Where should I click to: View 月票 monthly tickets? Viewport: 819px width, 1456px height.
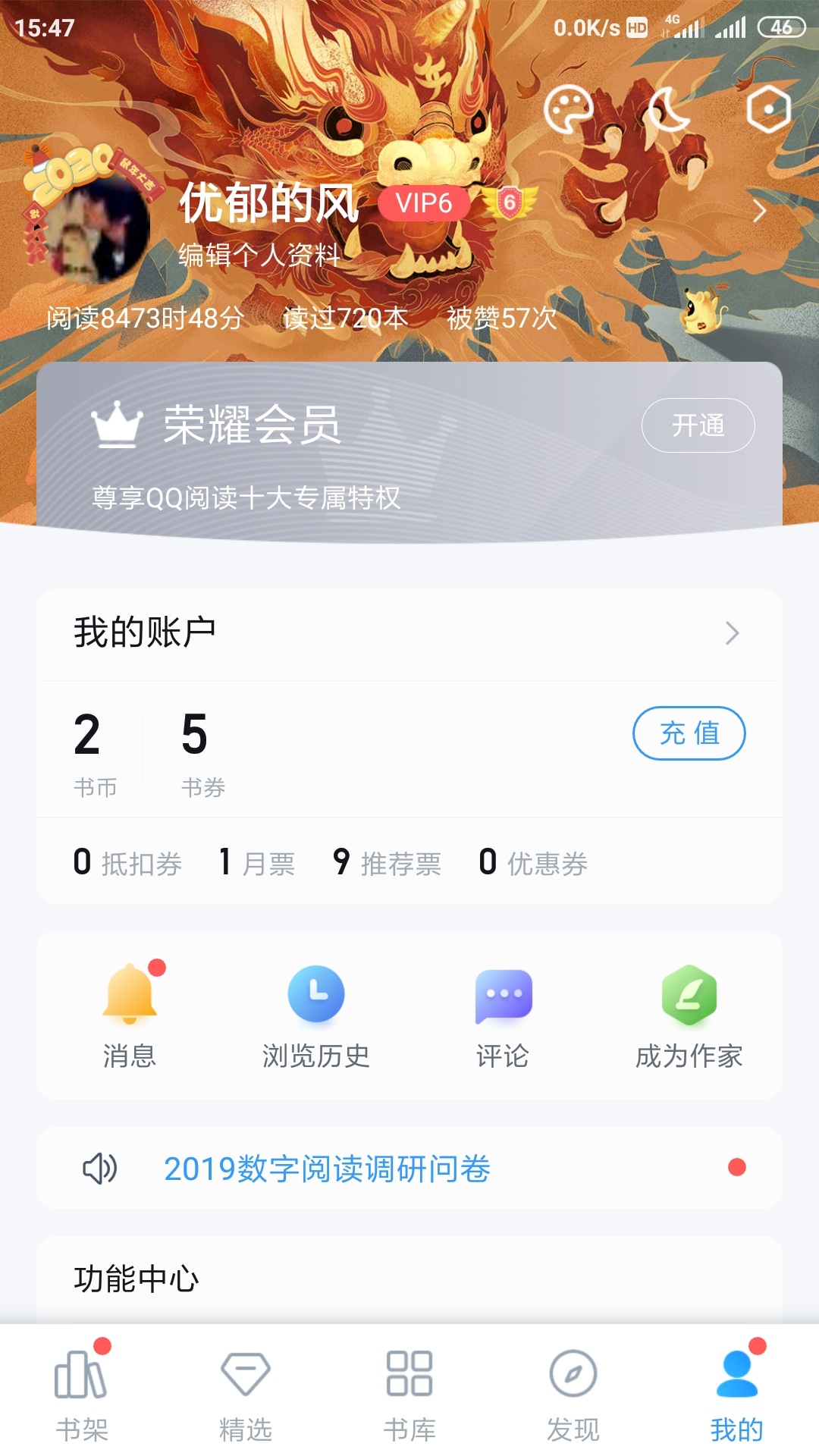click(257, 863)
